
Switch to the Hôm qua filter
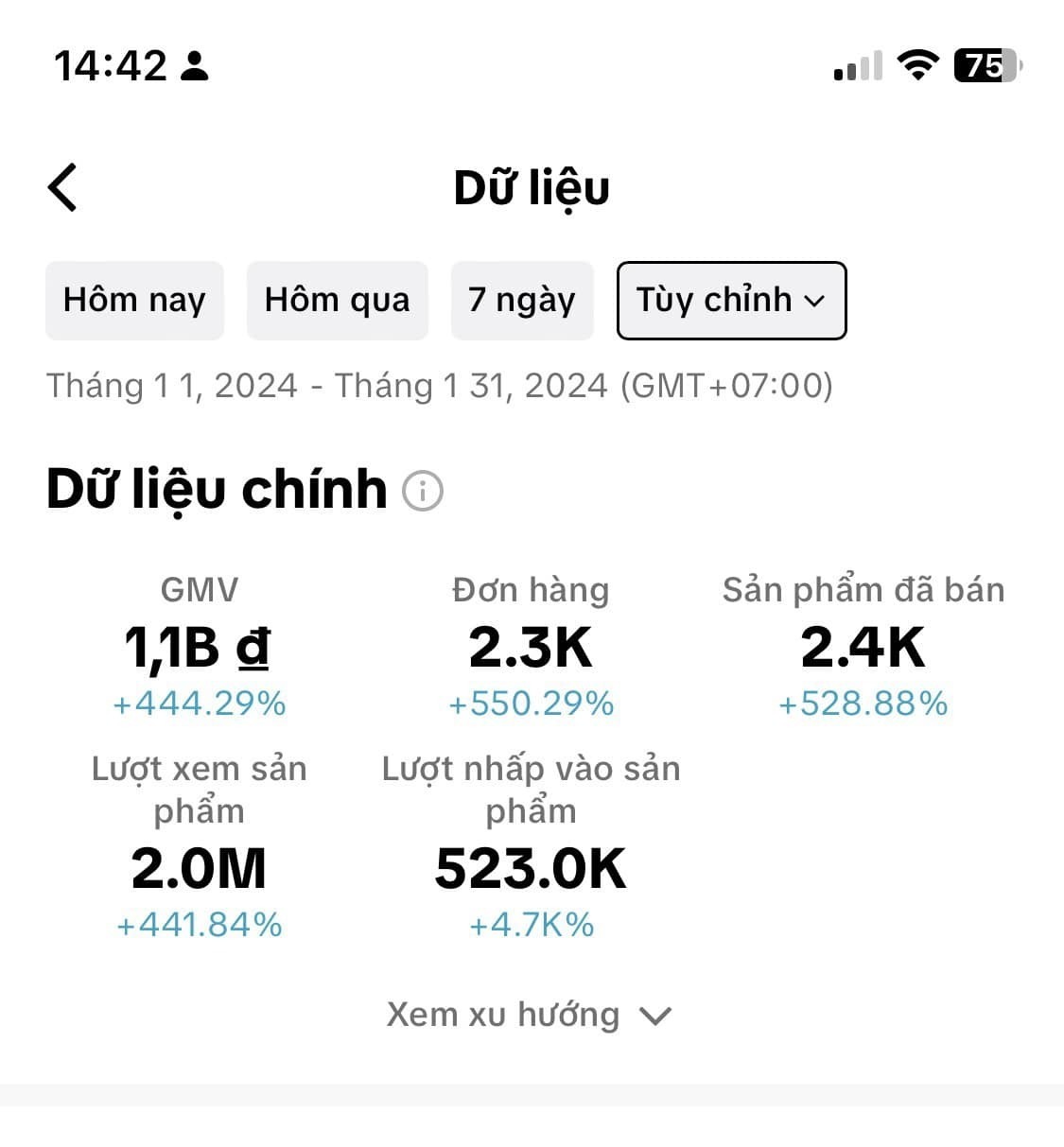tap(337, 301)
